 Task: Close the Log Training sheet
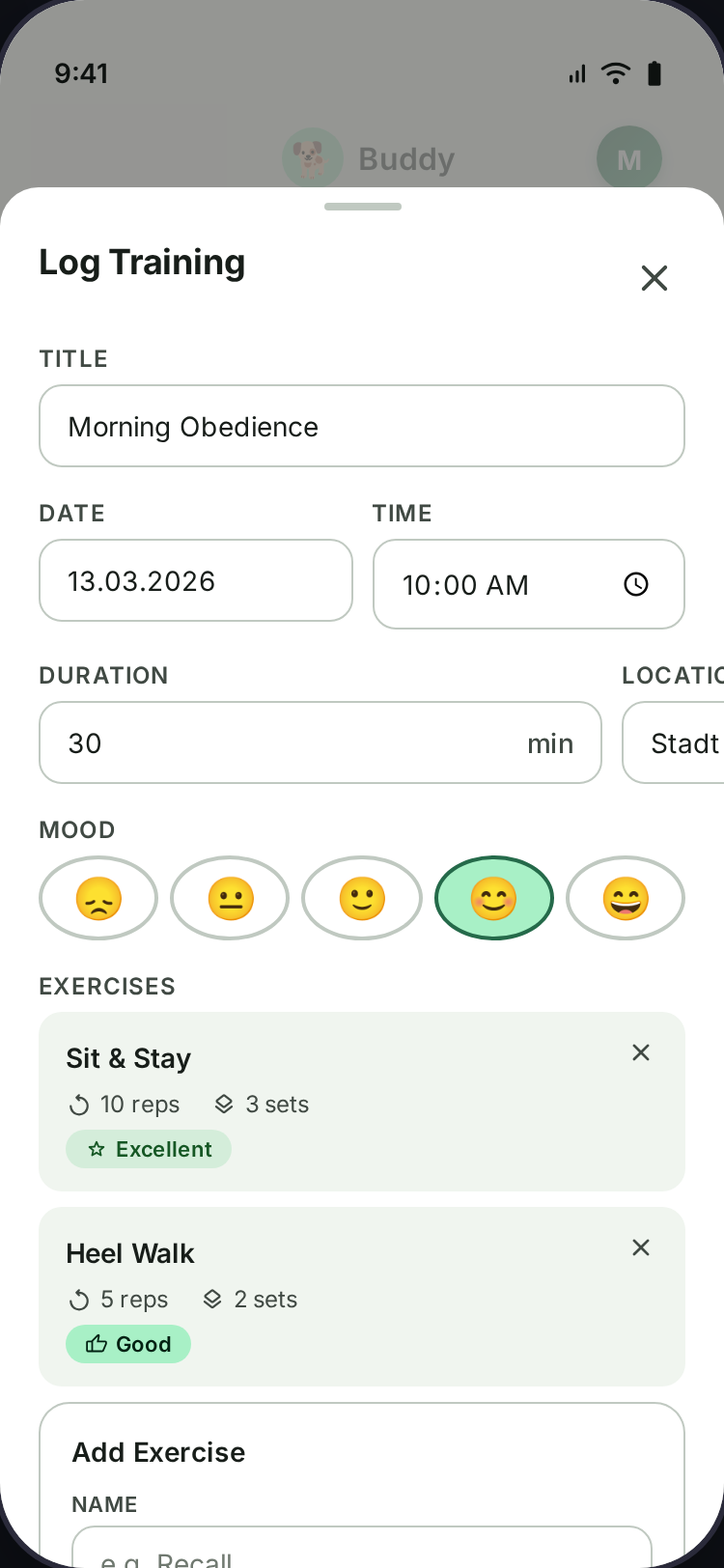coord(654,278)
